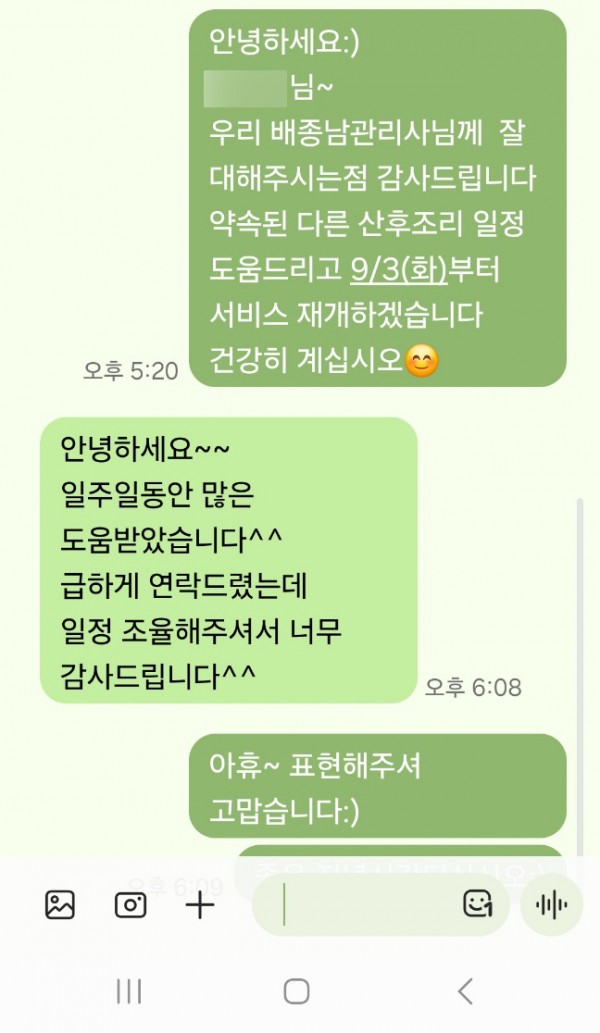
Task: Open the underlined 9/3(화) date link
Action: click(x=399, y=270)
